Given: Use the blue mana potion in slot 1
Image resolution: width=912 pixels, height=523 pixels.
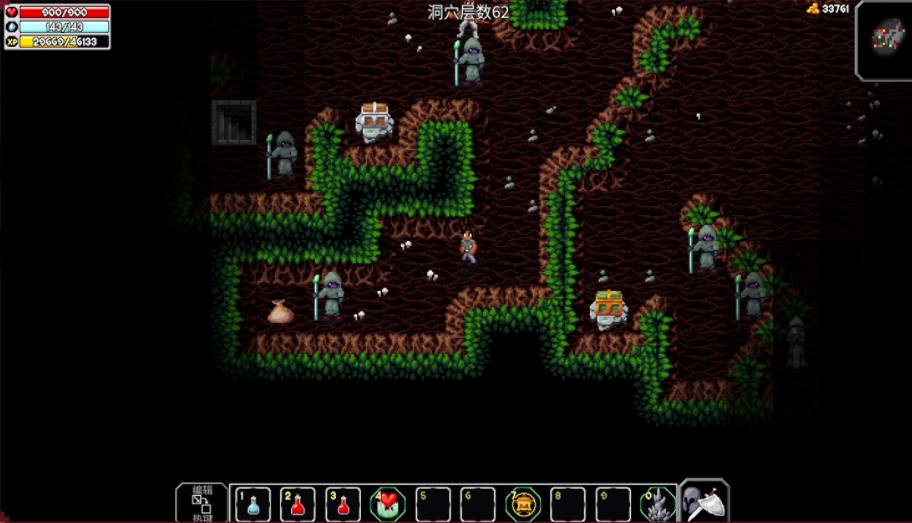Looking at the screenshot, I should point(254,504).
